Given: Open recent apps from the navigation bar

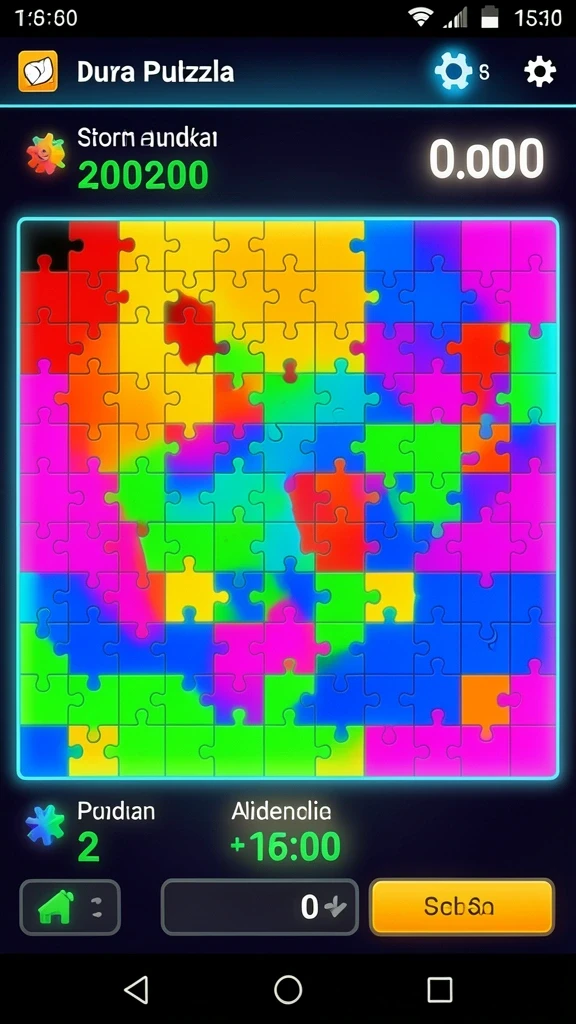Looking at the screenshot, I should [440, 989].
